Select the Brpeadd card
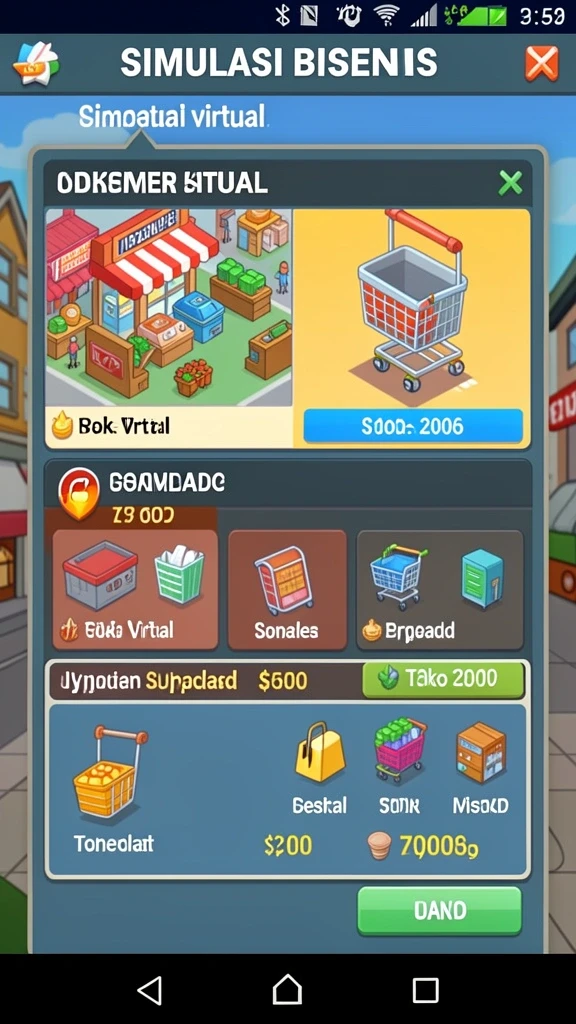 point(440,590)
